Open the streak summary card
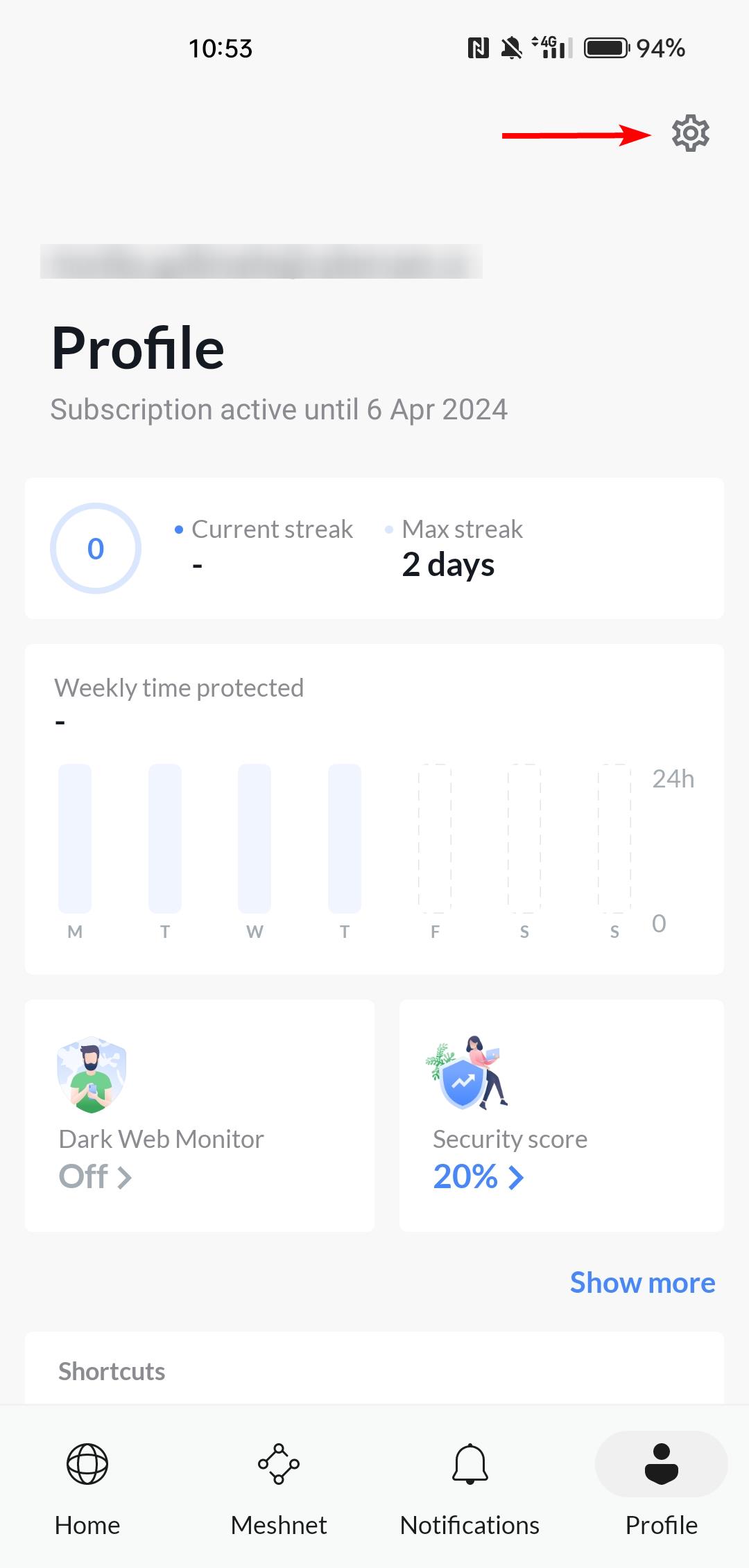 click(374, 548)
